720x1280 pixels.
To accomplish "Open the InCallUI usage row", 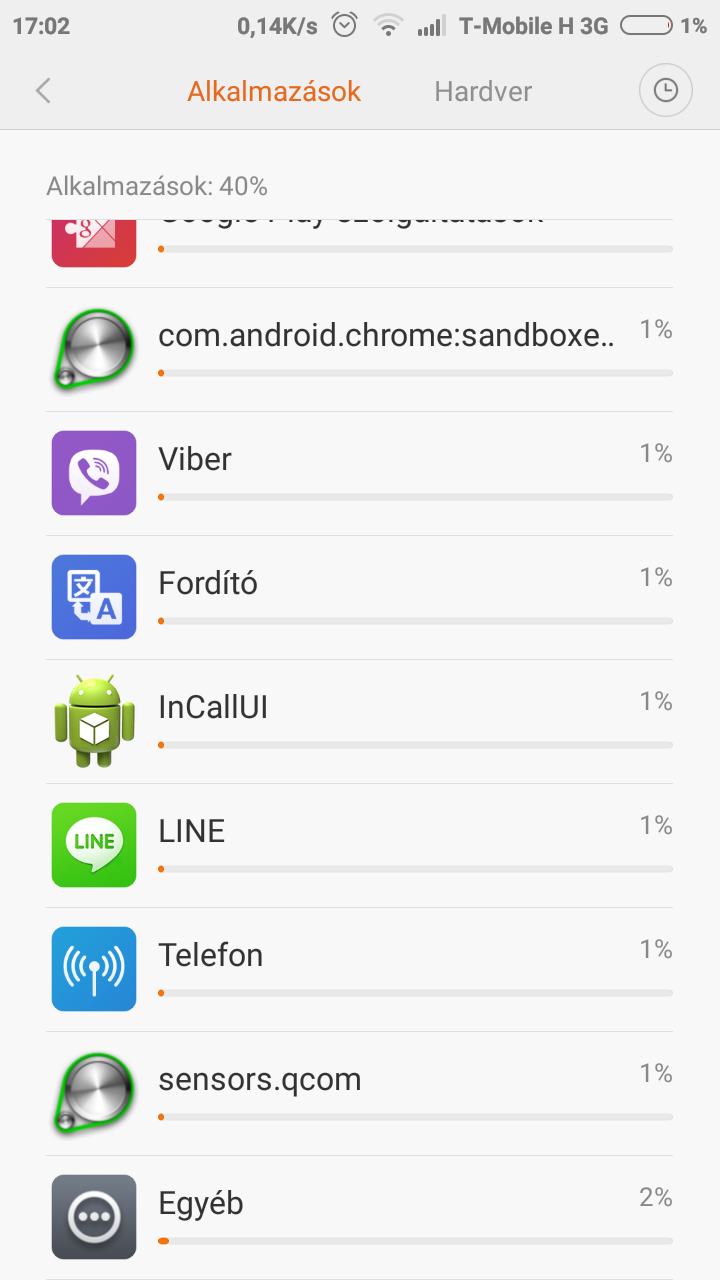I will click(360, 722).
